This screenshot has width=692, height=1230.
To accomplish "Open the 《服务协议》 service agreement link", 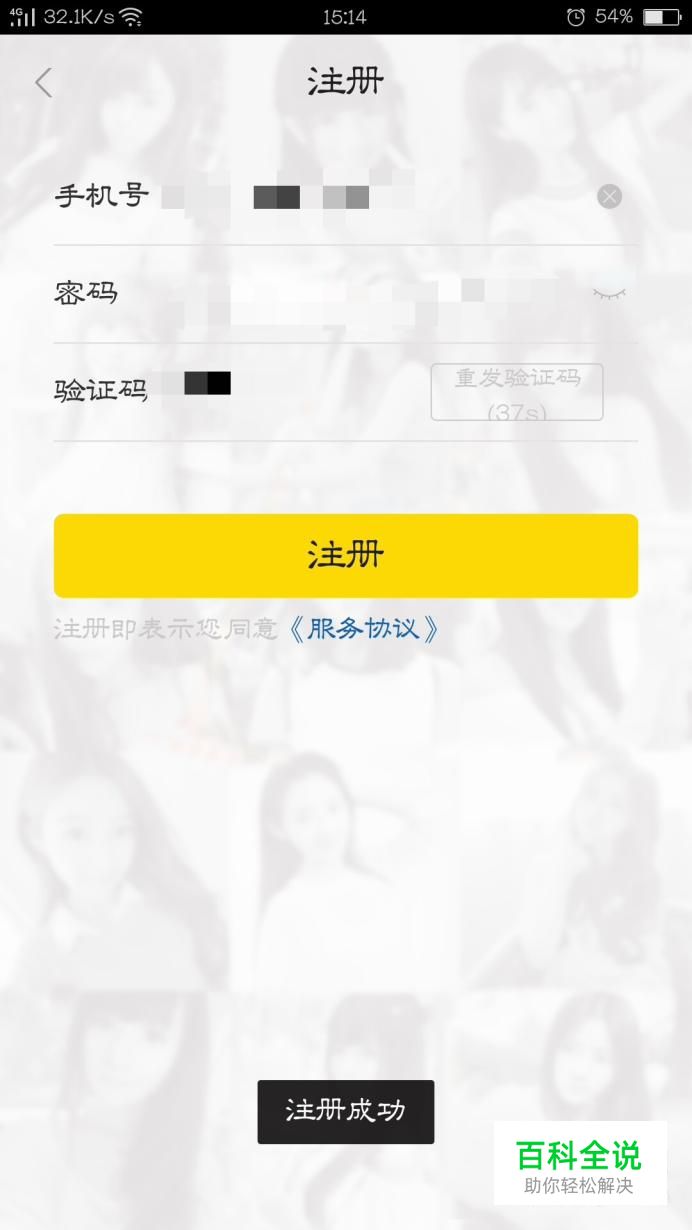I will tap(363, 629).
